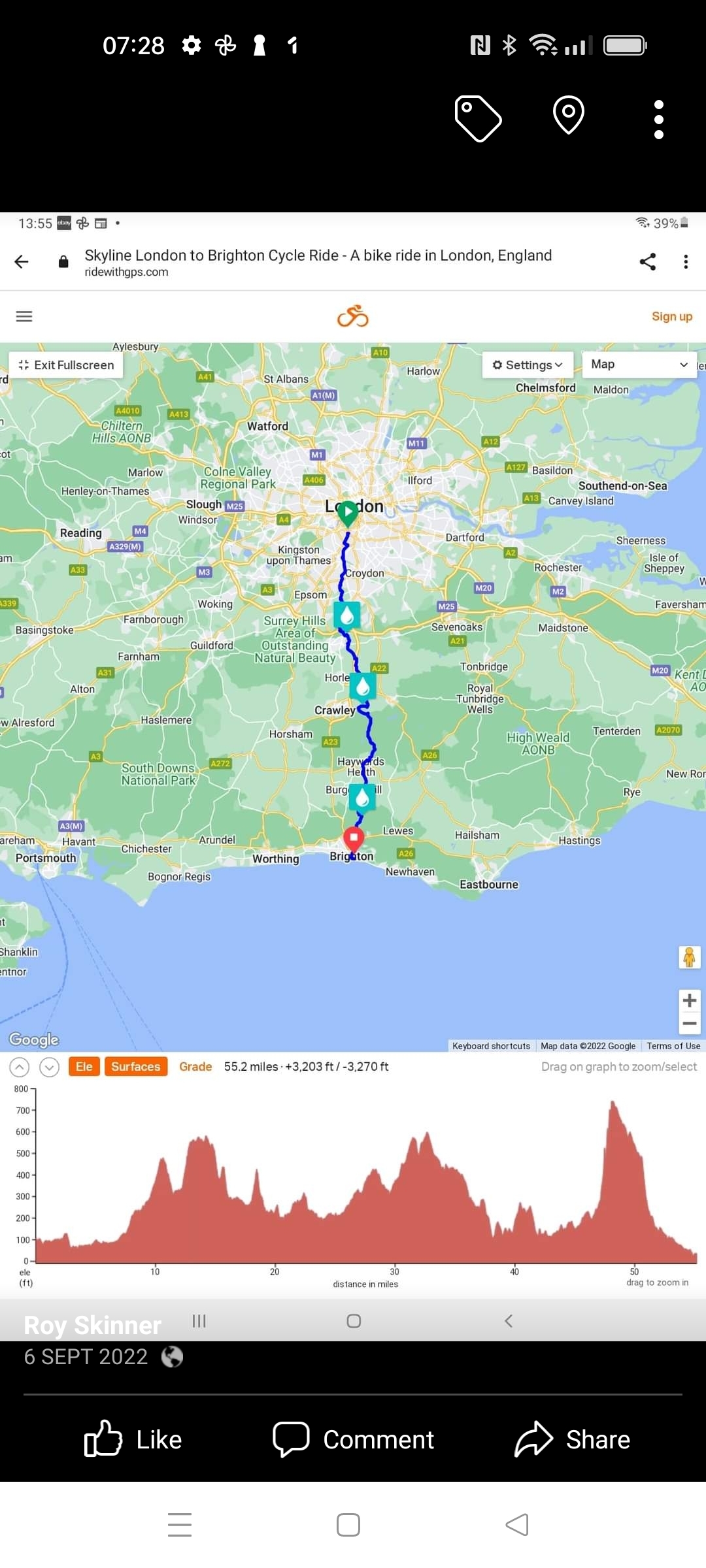Viewport: 706px width, 1568px height.
Task: Tap the system back button
Action: (x=517, y=1525)
